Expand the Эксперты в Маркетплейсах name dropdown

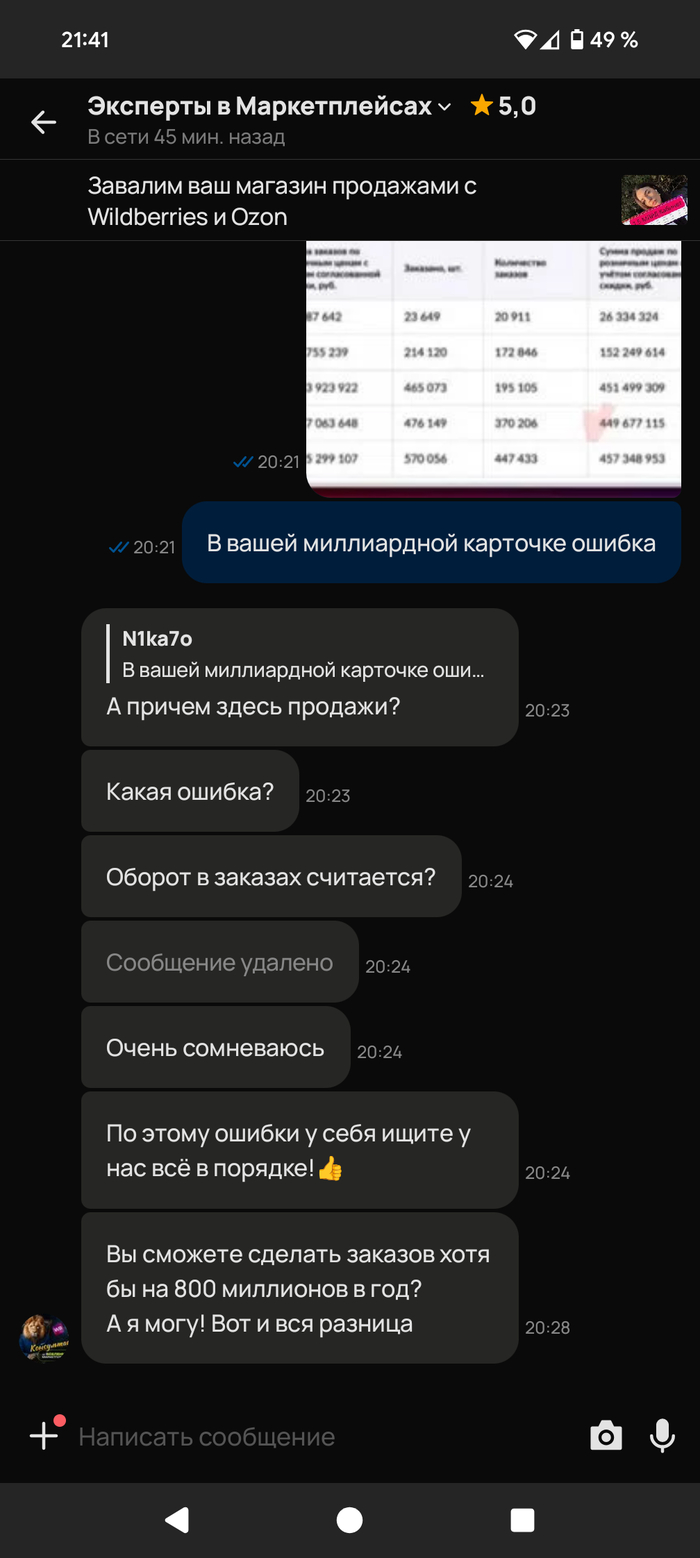point(445,107)
